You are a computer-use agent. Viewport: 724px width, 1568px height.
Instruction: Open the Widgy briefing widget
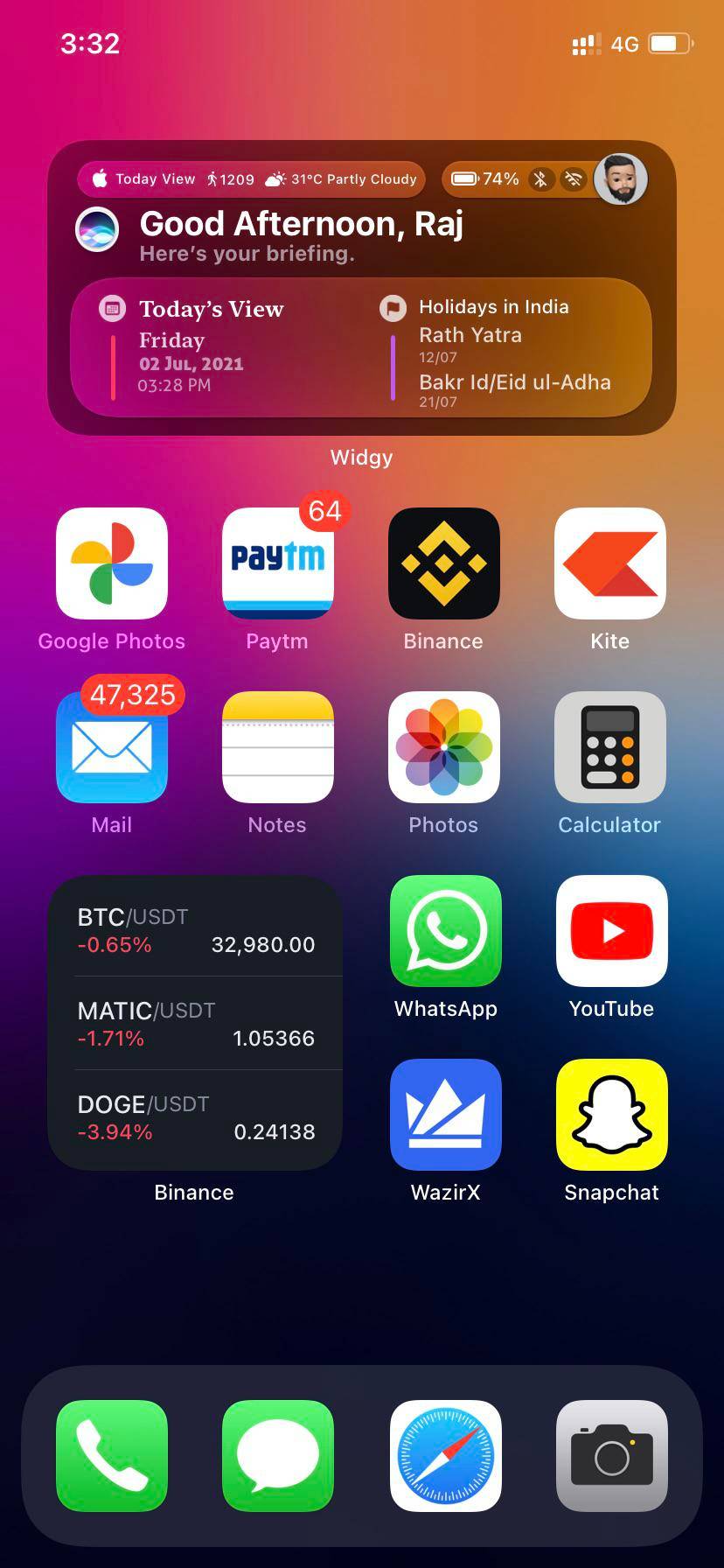click(362, 288)
